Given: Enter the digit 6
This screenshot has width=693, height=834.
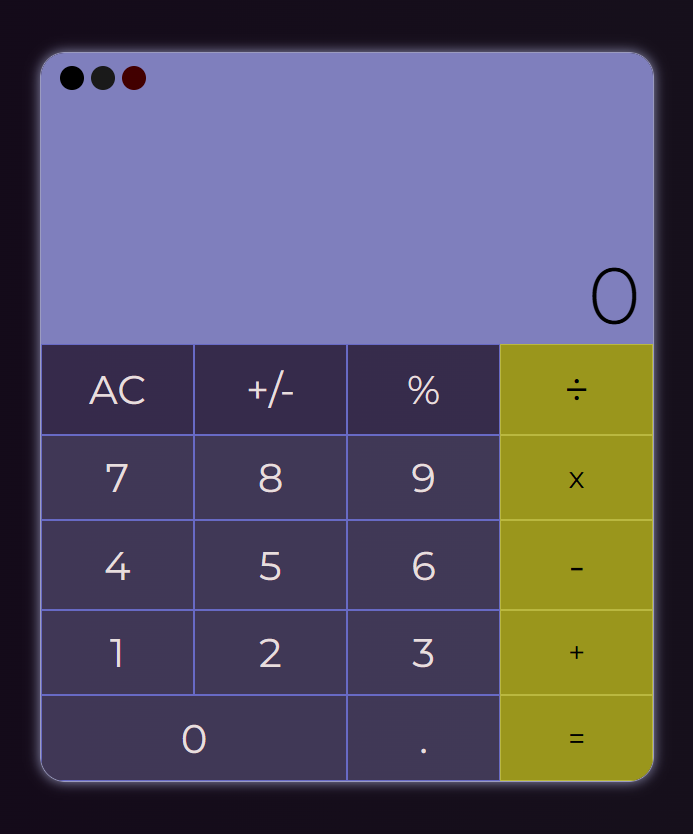Looking at the screenshot, I should (x=423, y=565).
